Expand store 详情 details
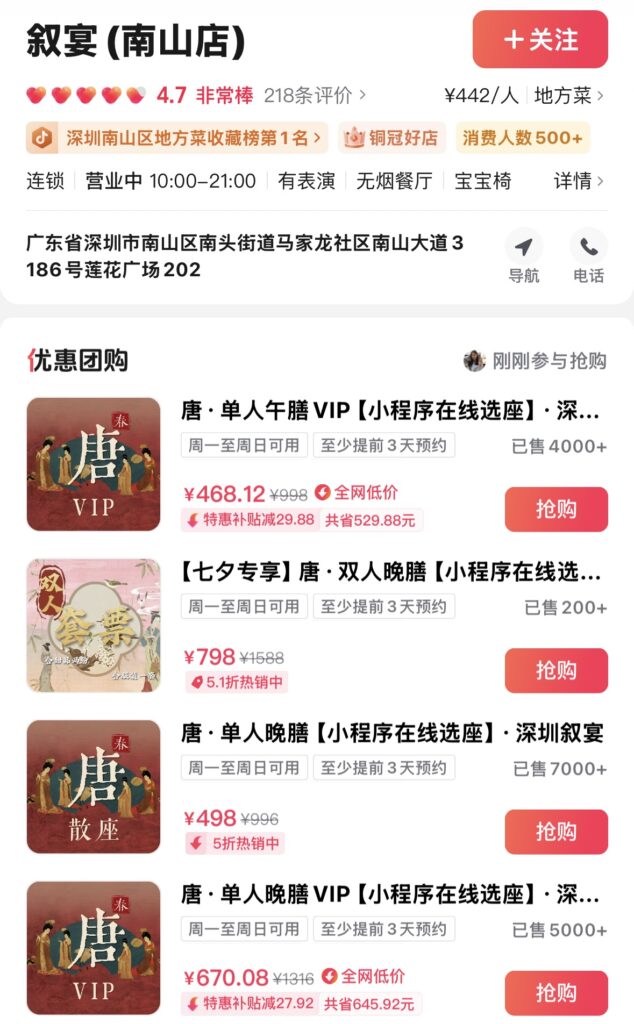 tap(579, 181)
